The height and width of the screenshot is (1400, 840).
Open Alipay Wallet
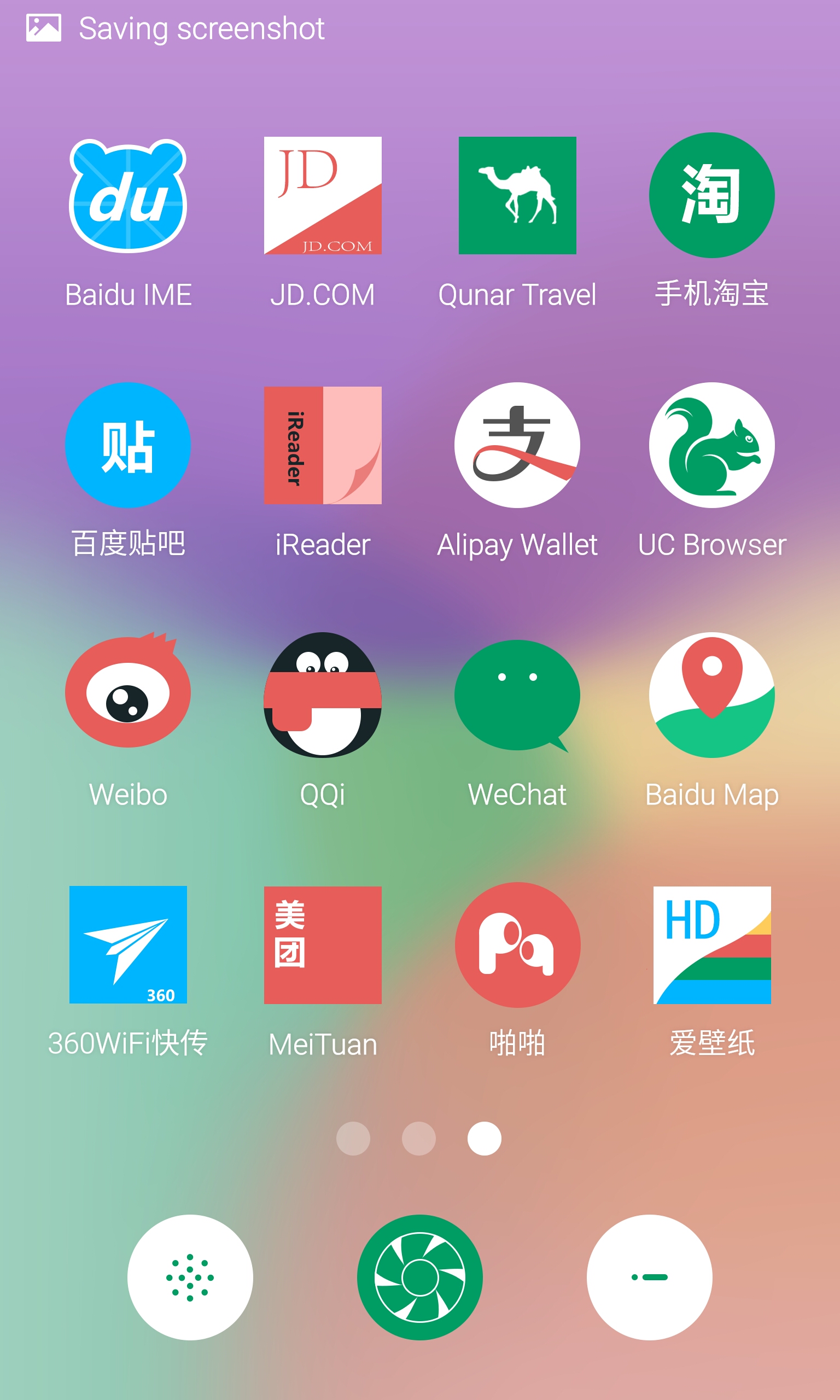[x=517, y=445]
